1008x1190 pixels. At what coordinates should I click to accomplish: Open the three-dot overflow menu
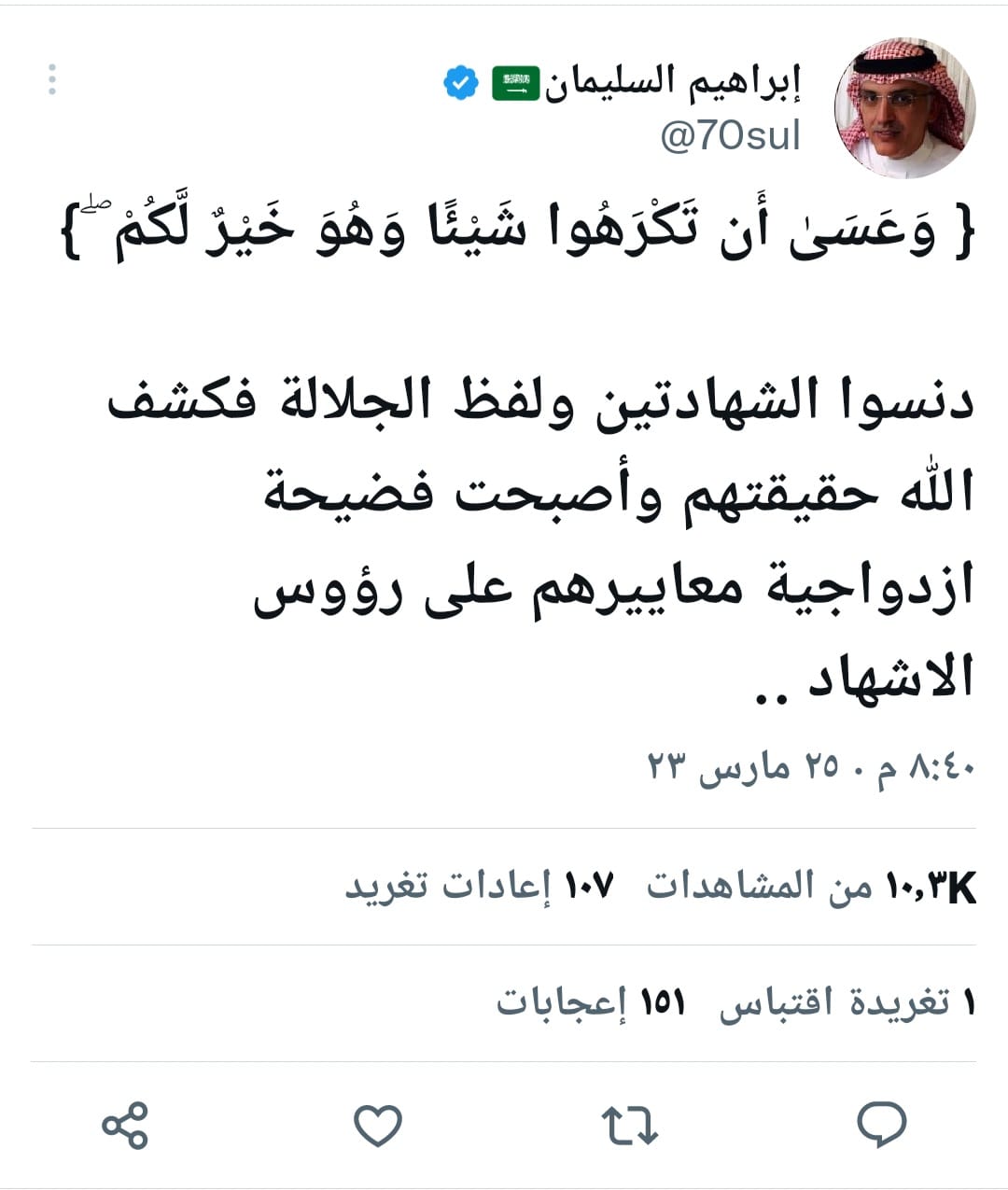52,80
